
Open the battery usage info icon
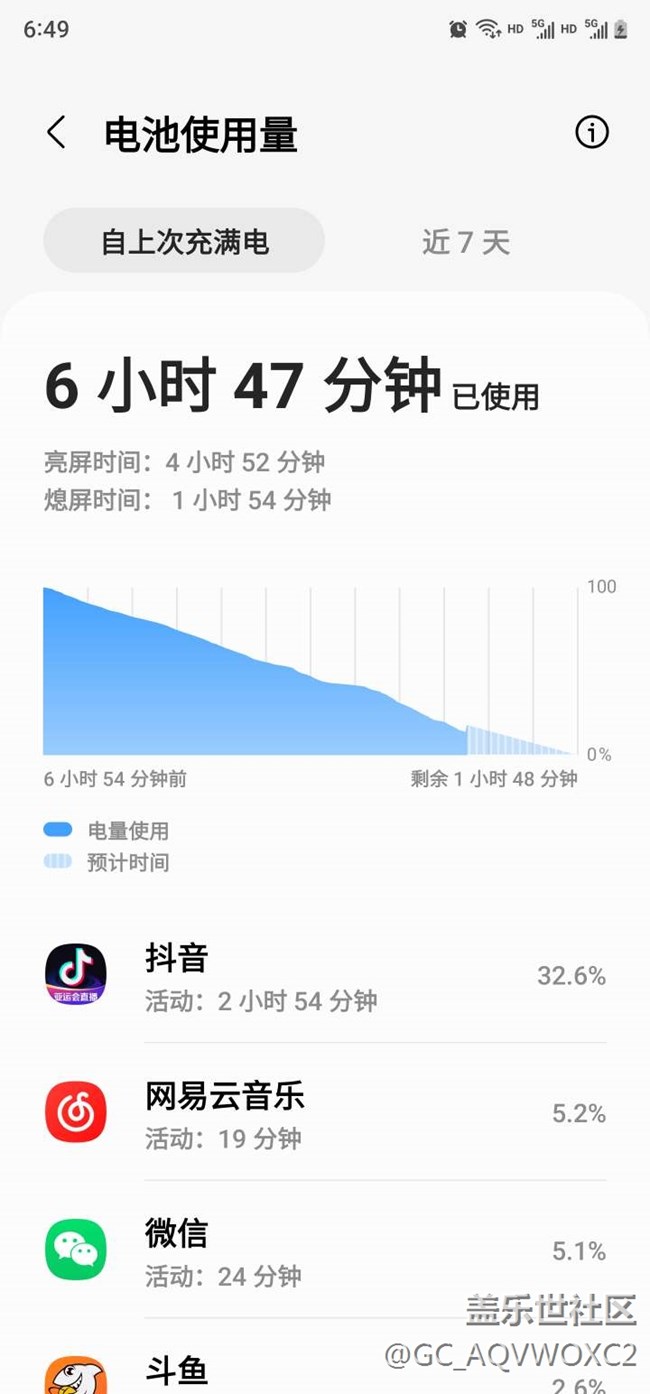pos(592,132)
